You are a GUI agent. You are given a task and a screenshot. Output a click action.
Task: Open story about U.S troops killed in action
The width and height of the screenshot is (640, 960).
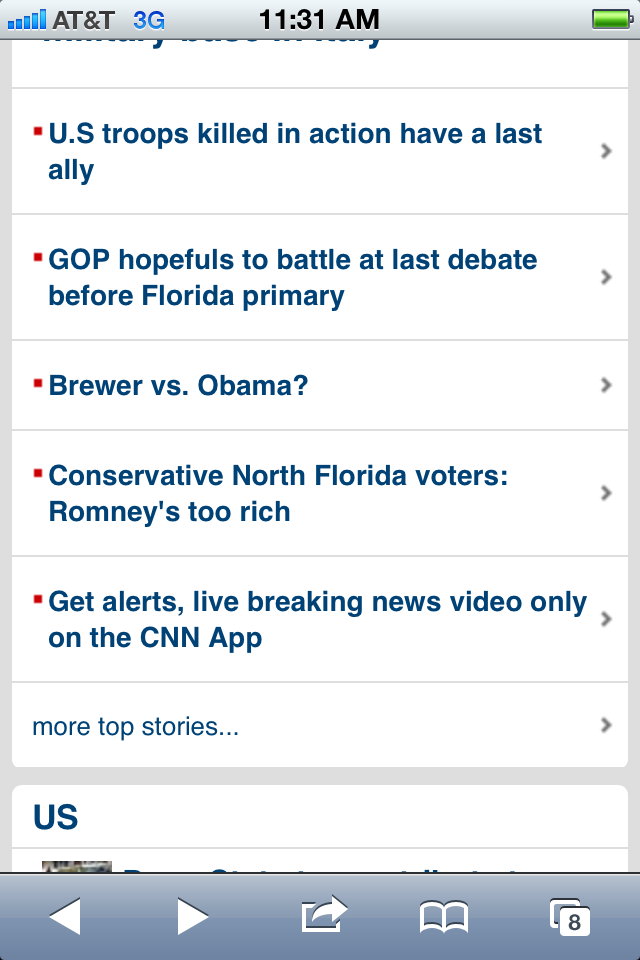(x=295, y=152)
